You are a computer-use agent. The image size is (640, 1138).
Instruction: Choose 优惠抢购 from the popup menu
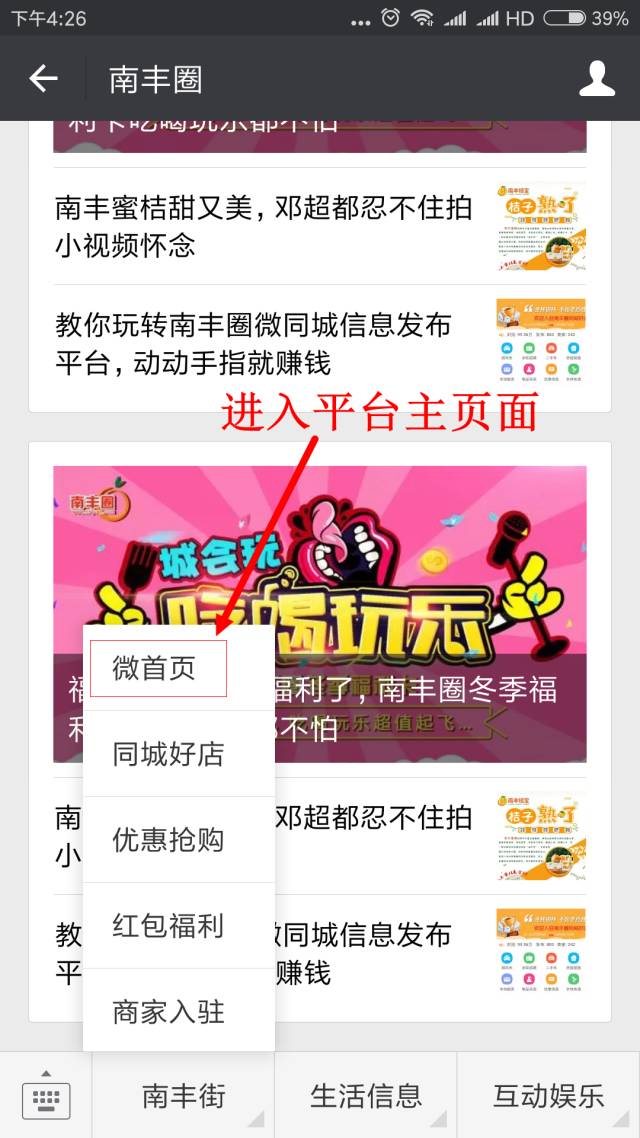(x=179, y=840)
